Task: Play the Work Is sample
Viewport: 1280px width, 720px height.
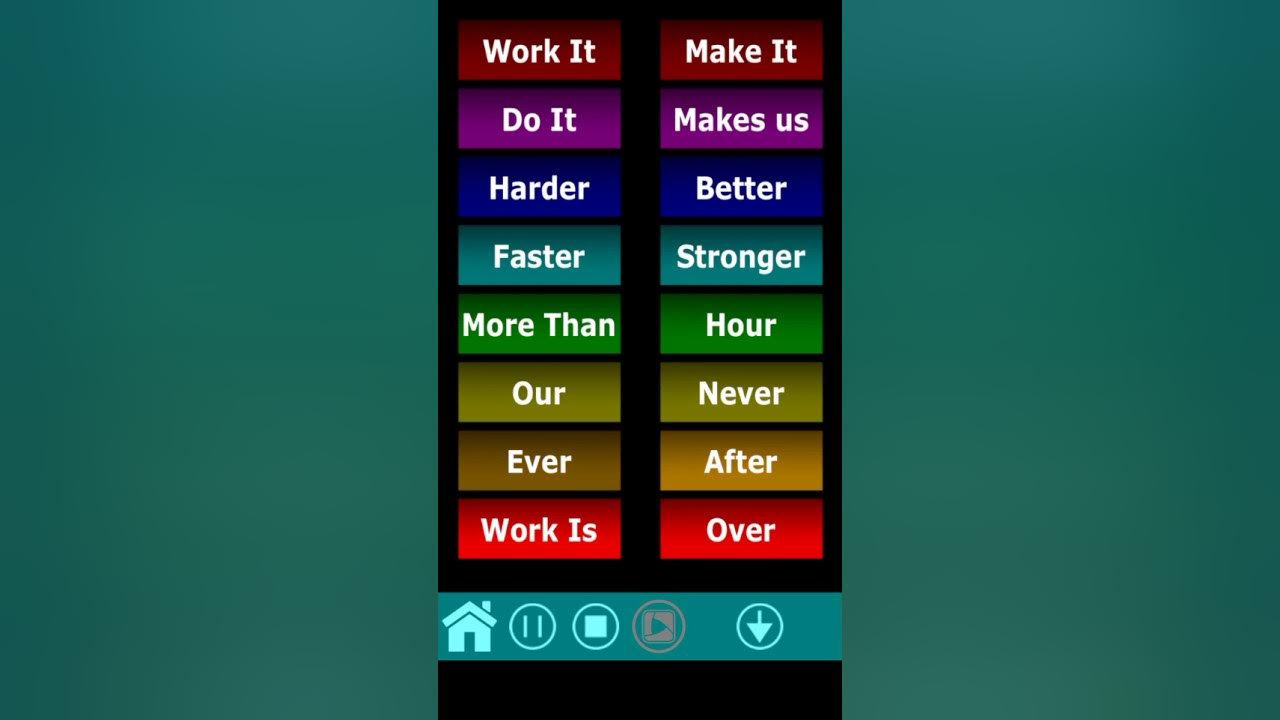Action: click(x=539, y=529)
